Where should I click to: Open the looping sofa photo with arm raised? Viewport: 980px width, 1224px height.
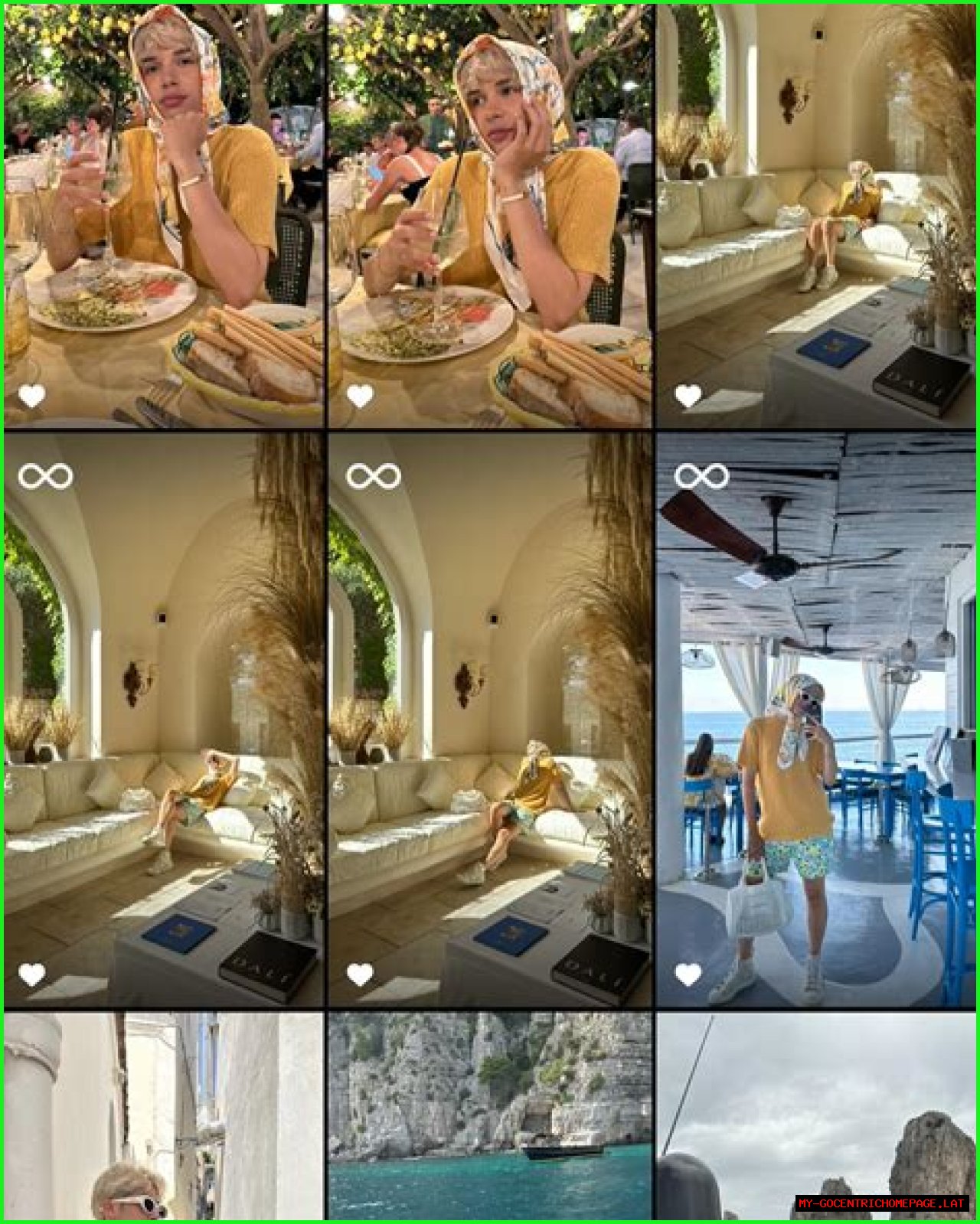pyautogui.click(x=164, y=720)
